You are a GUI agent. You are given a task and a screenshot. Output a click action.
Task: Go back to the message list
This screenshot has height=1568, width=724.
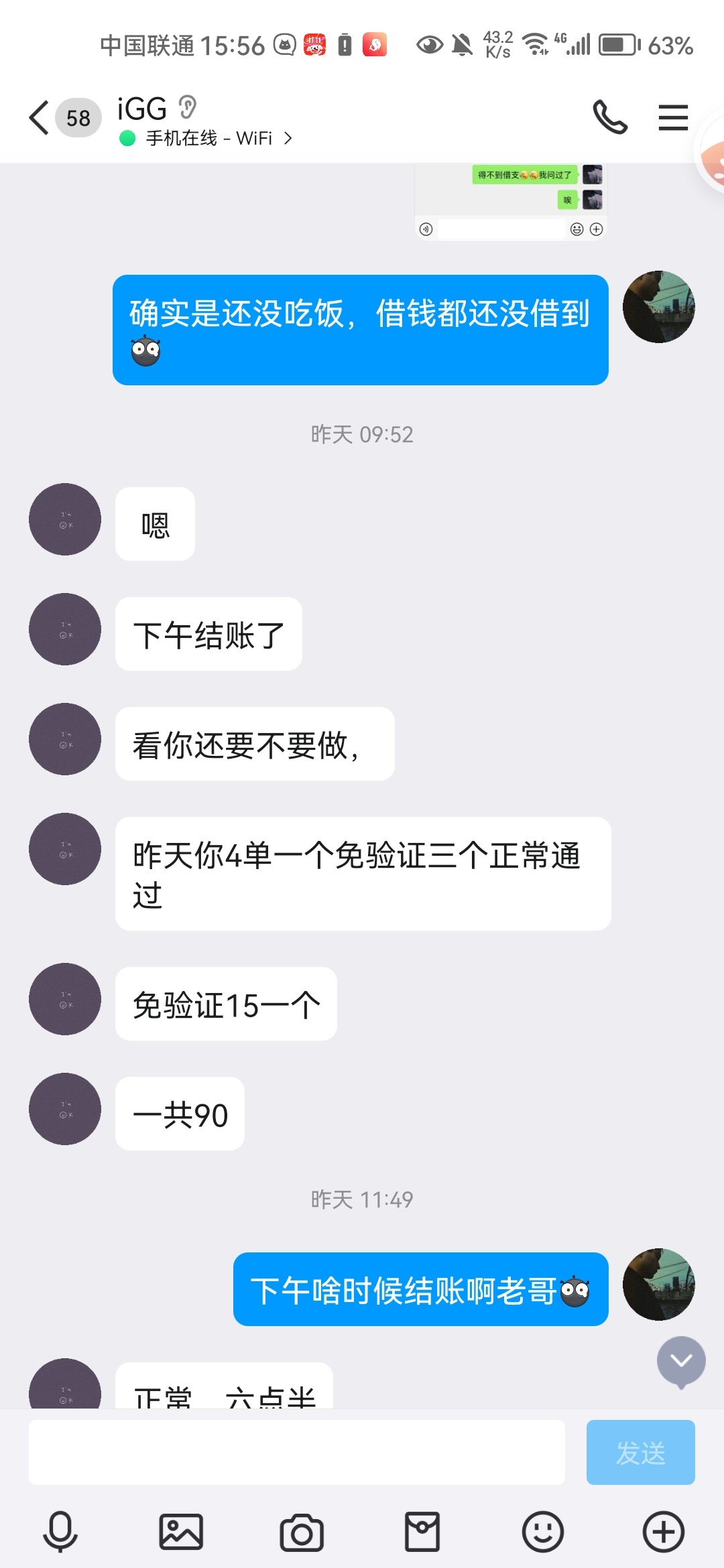click(x=40, y=118)
